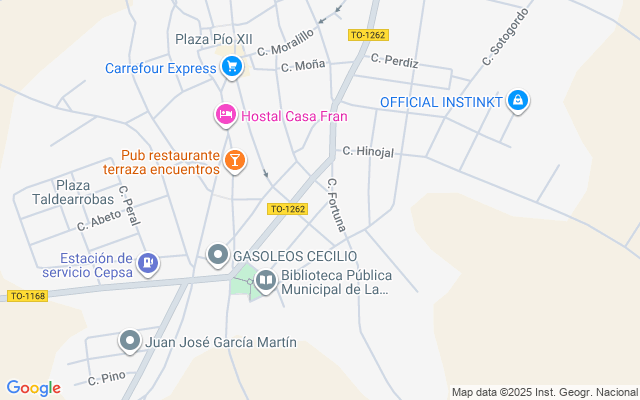Tap the Pub restaurante terraza encuentros marker
The image size is (640, 400).
(x=234, y=160)
